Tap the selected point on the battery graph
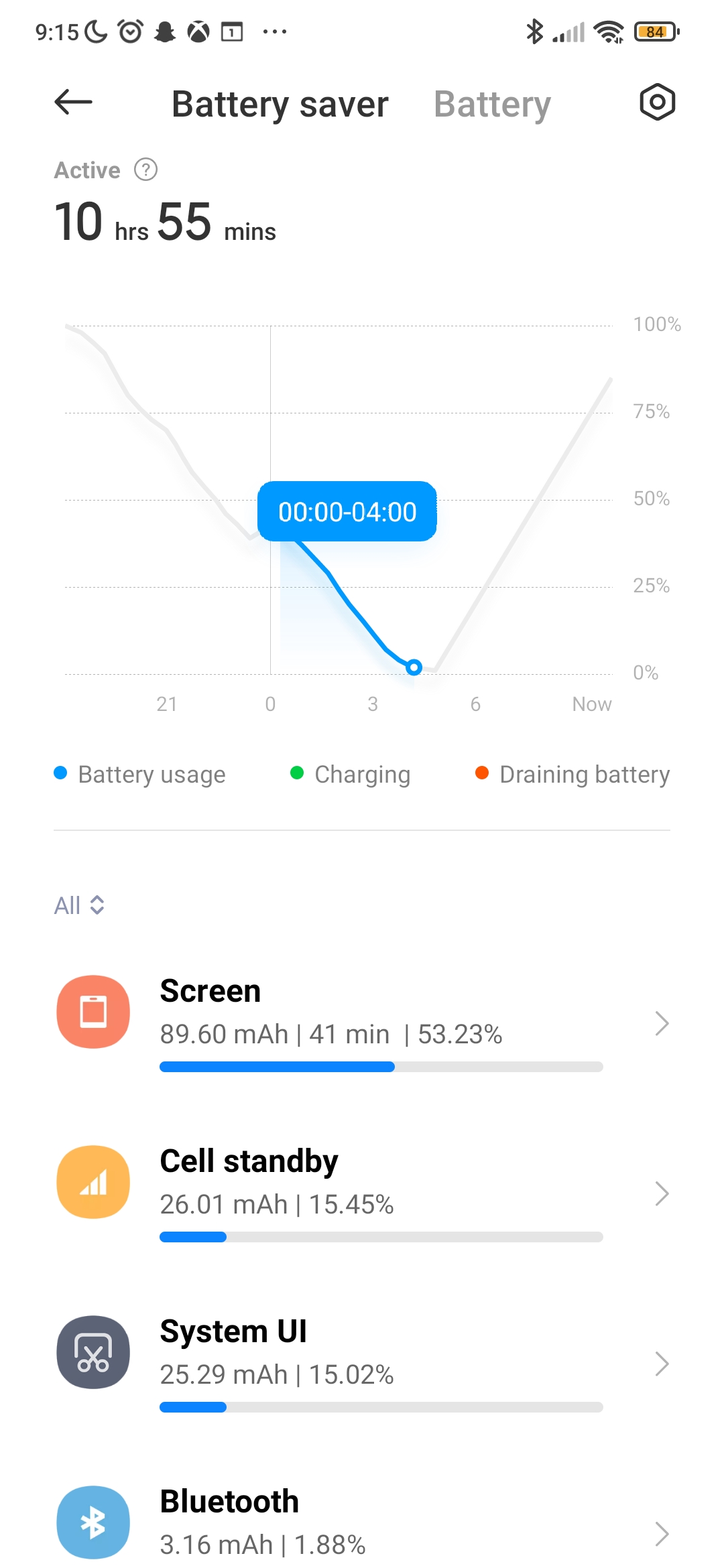724x1568 pixels. tap(414, 667)
